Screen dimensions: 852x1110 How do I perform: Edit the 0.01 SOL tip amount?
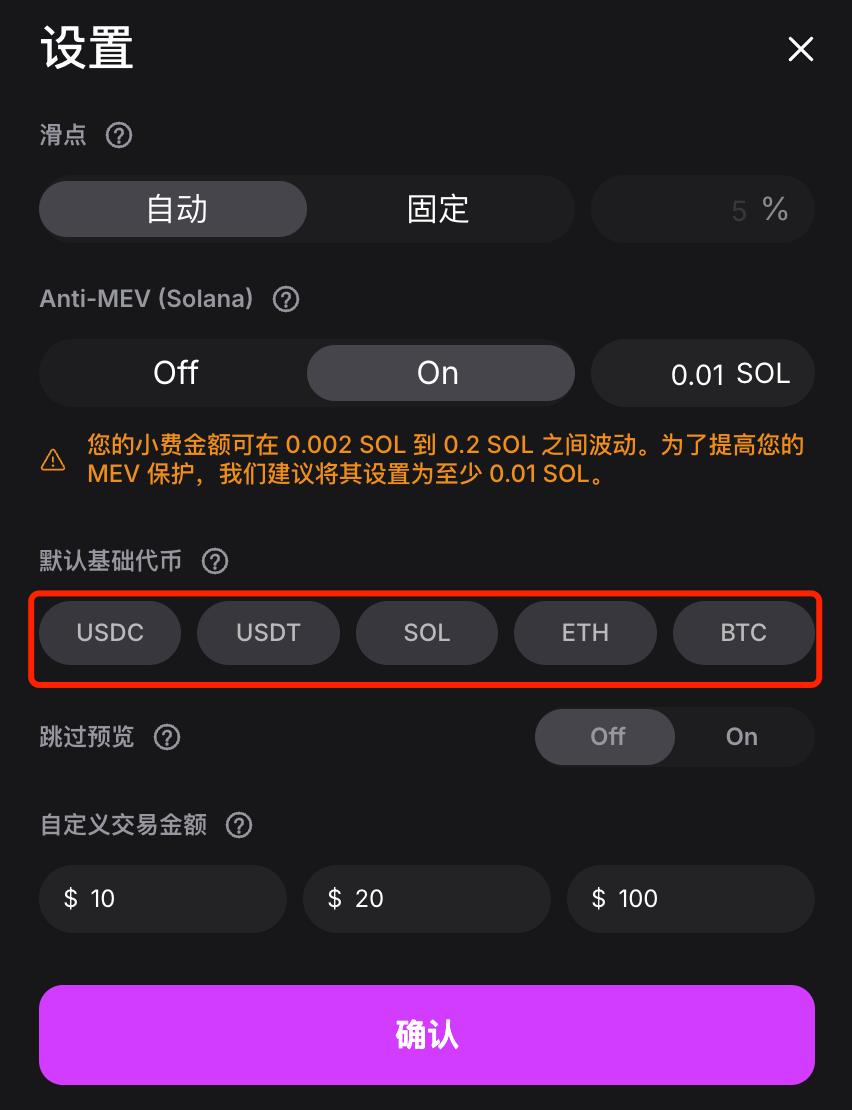703,374
